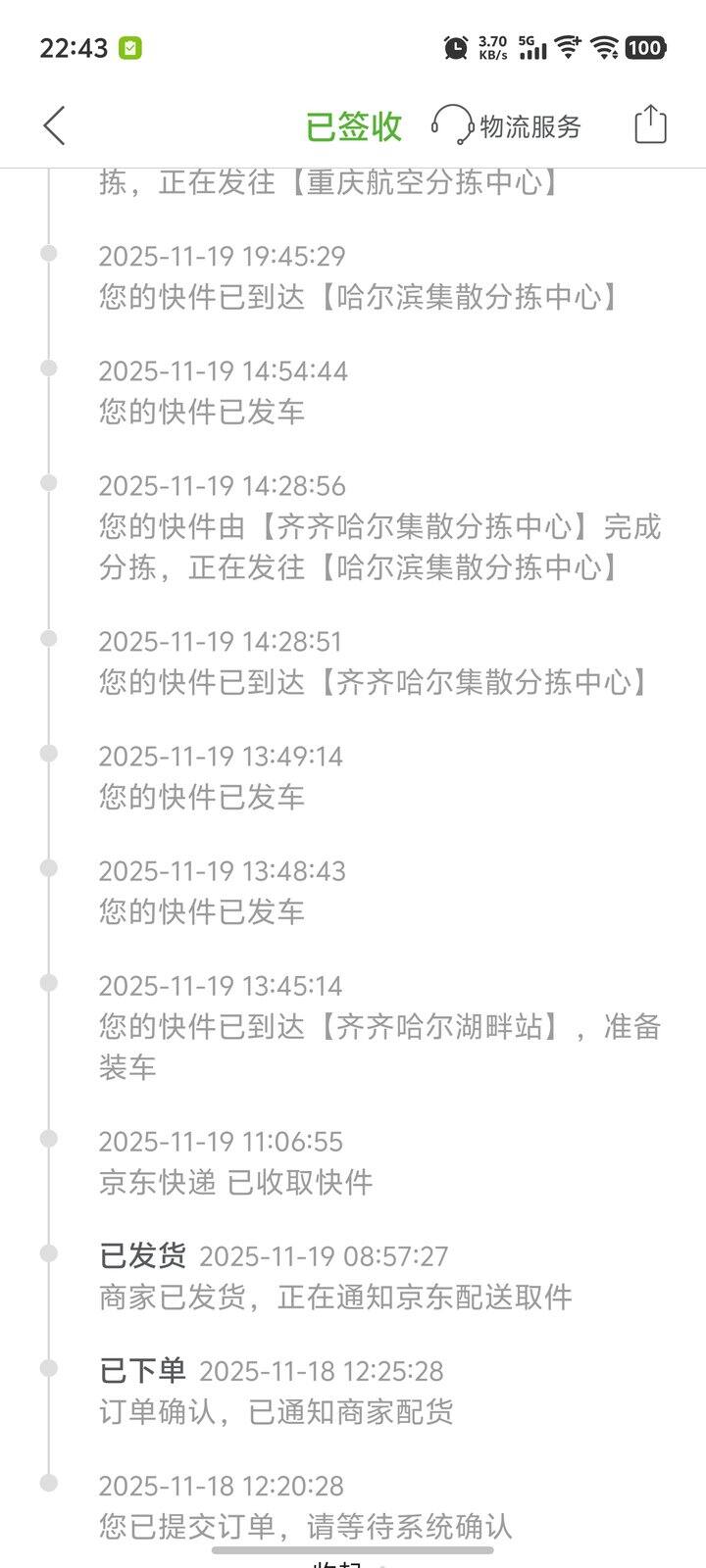Open 物流服务 customer support
Viewport: 706px width, 1568px height.
pyautogui.click(x=507, y=126)
